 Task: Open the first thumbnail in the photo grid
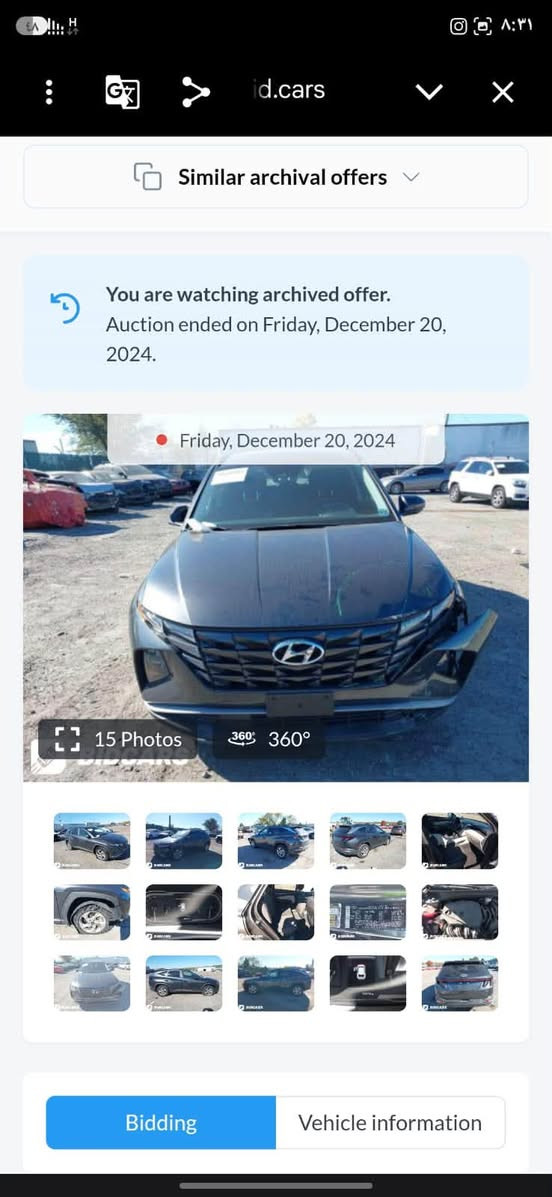click(x=92, y=840)
